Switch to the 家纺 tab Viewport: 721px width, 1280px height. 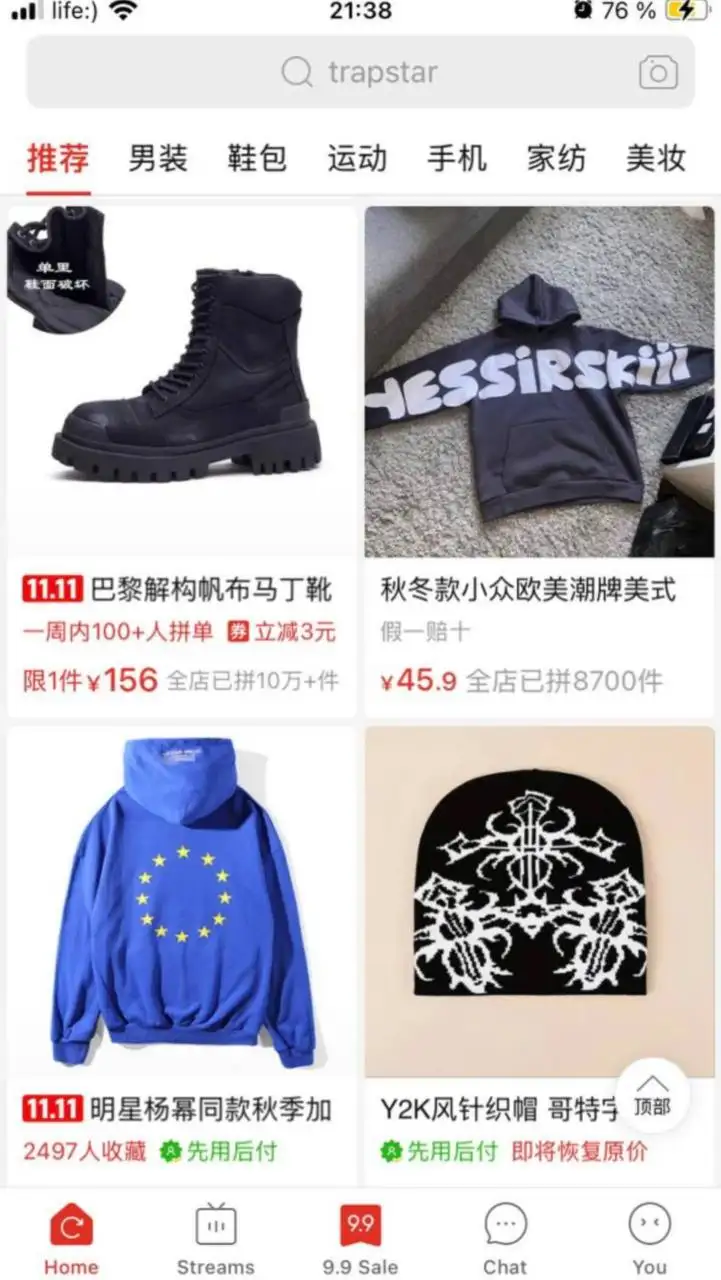pyautogui.click(x=557, y=158)
